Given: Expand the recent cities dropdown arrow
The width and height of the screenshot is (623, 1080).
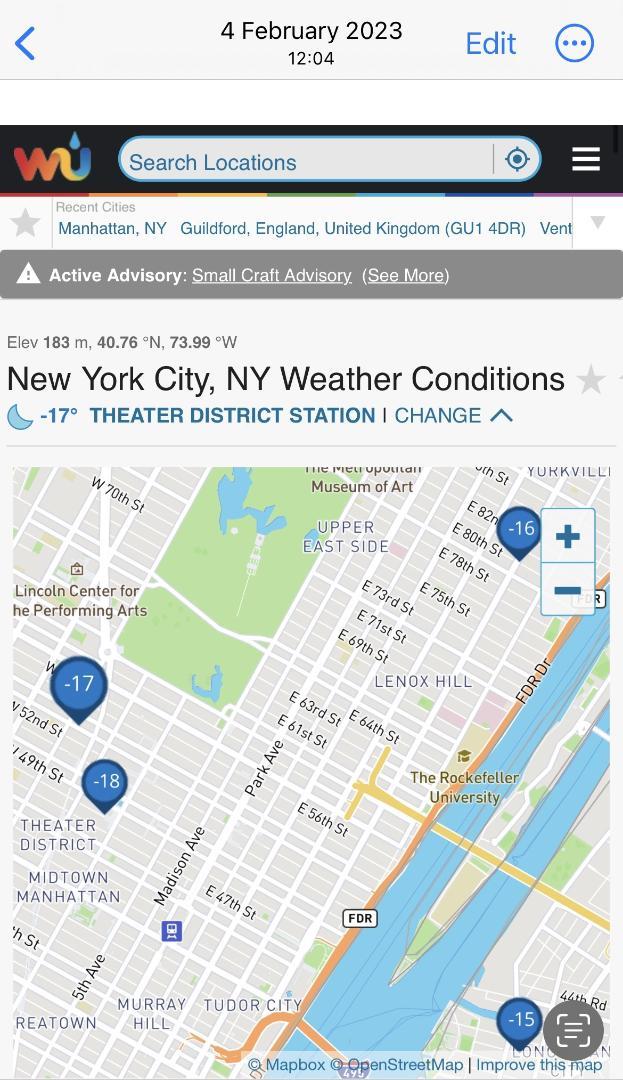Looking at the screenshot, I should point(598,222).
